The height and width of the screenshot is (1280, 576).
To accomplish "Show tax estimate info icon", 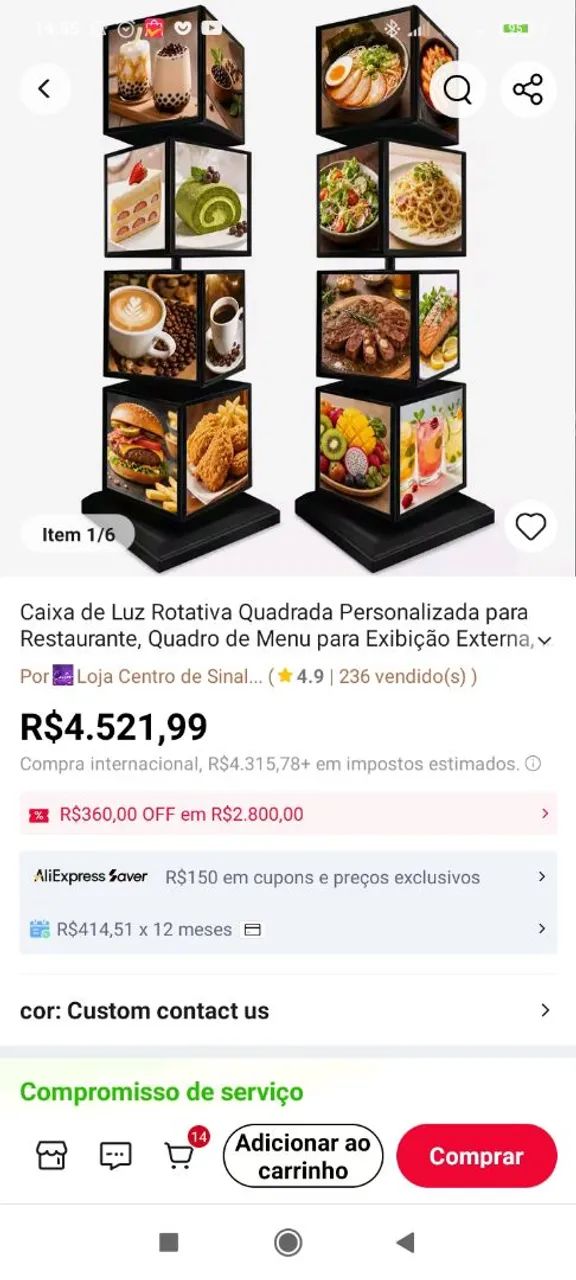I will (533, 764).
